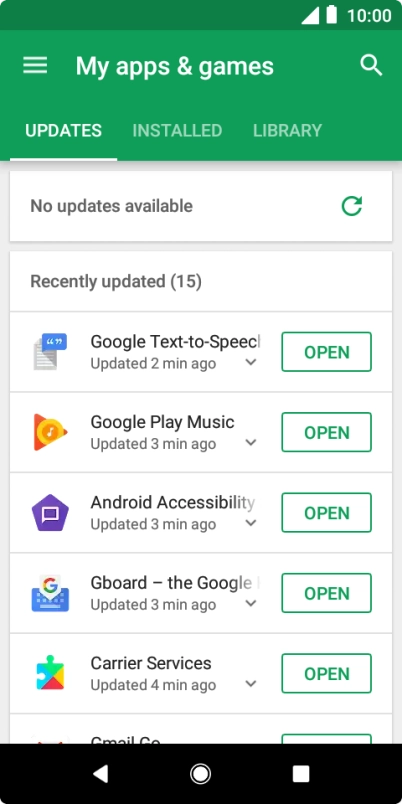Viewport: 402px width, 804px height.
Task: Open the hamburger navigation menu
Action: pos(35,66)
